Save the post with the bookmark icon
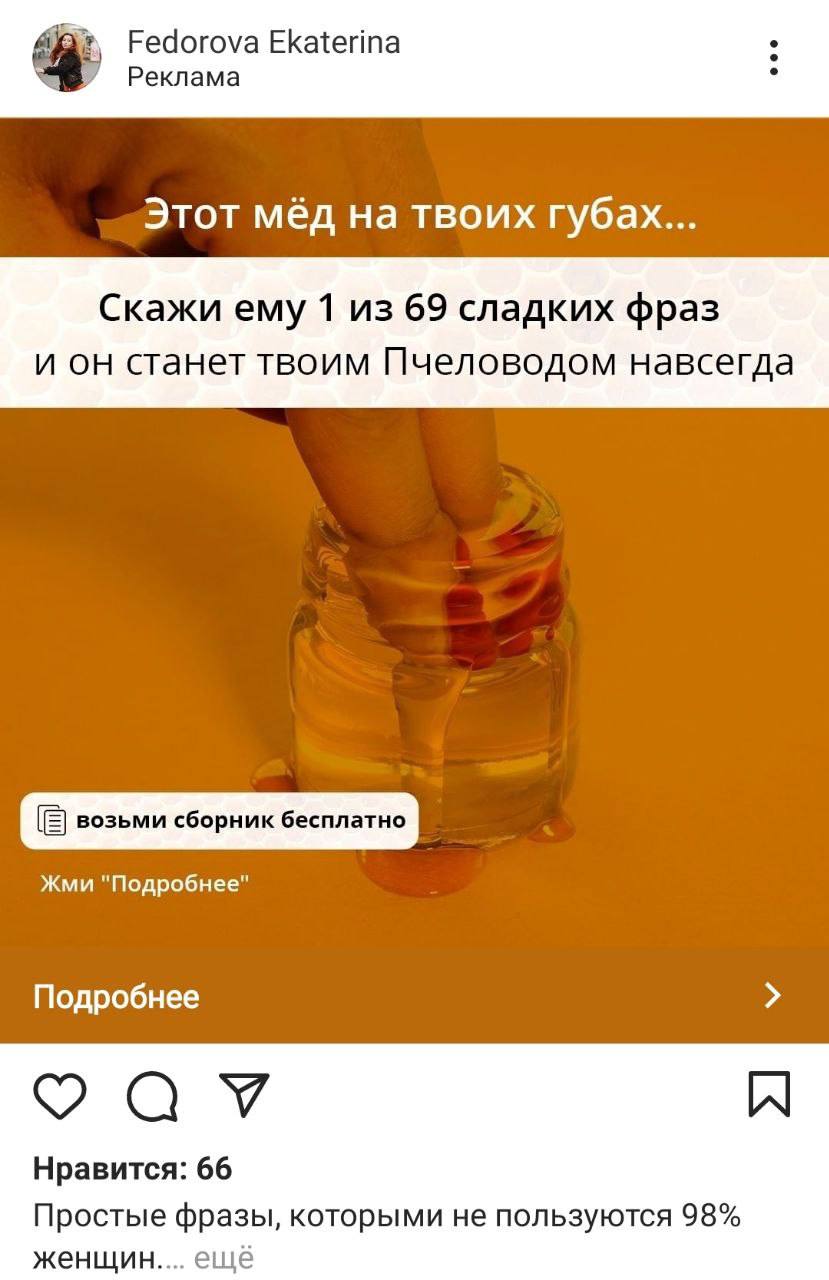 click(x=770, y=1094)
